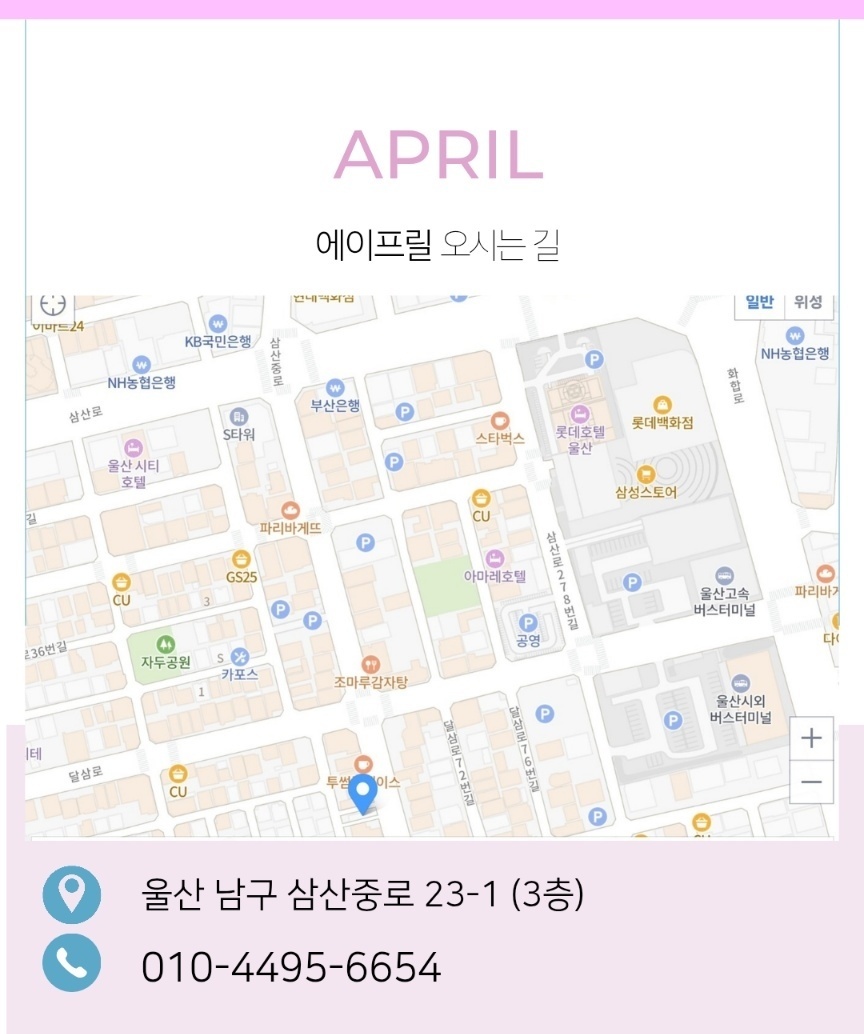Zoom out with the minus button
This screenshot has height=1034, width=864.
(811, 782)
